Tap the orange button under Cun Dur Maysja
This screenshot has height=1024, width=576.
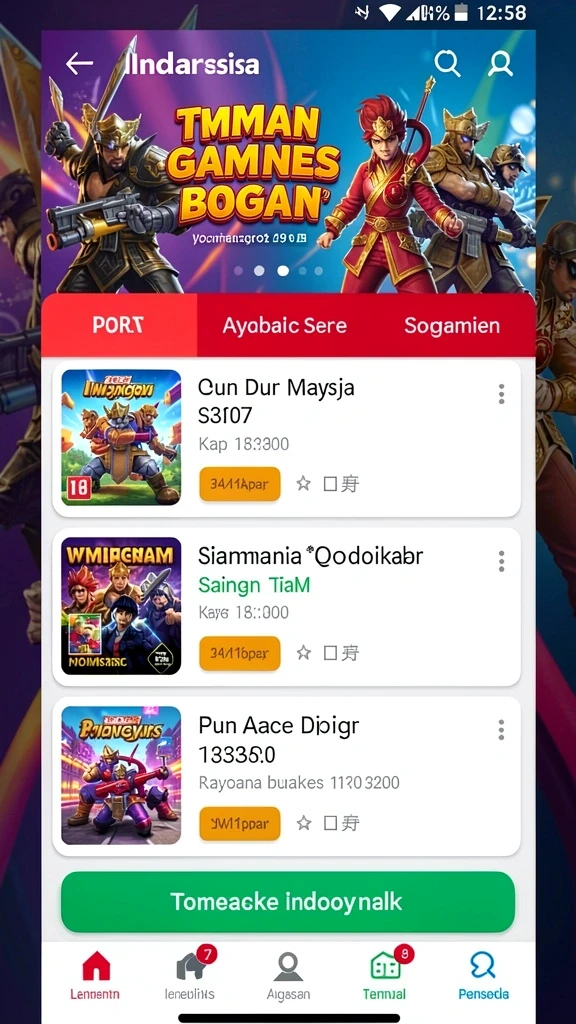pos(240,484)
